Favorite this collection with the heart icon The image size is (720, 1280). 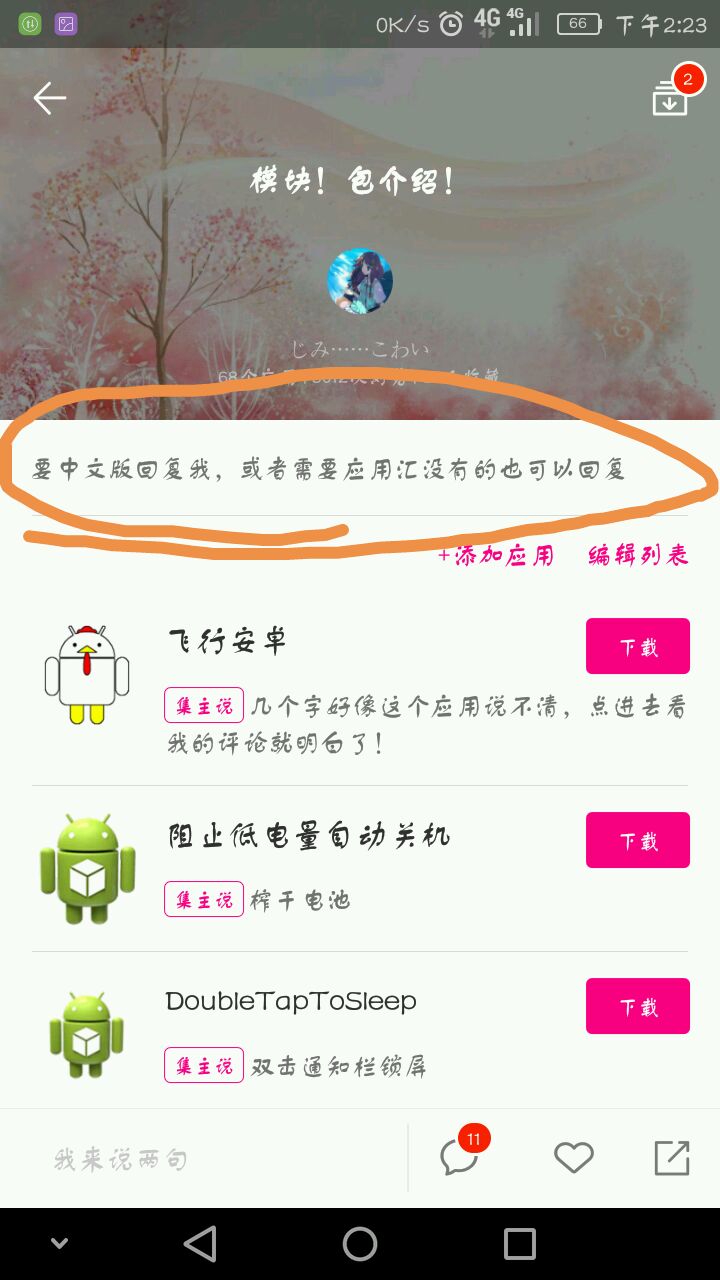coord(574,1158)
